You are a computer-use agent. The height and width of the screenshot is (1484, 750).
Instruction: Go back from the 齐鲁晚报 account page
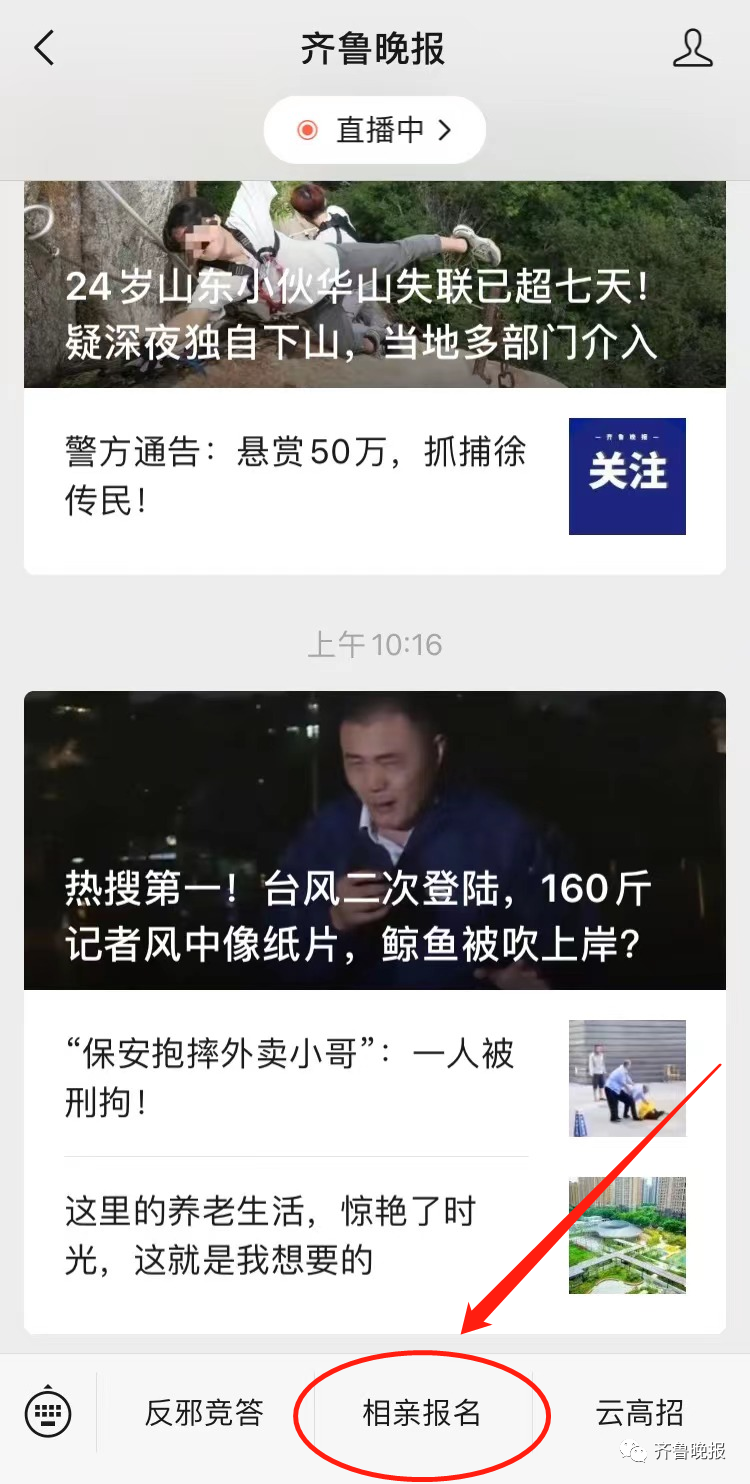tap(44, 48)
